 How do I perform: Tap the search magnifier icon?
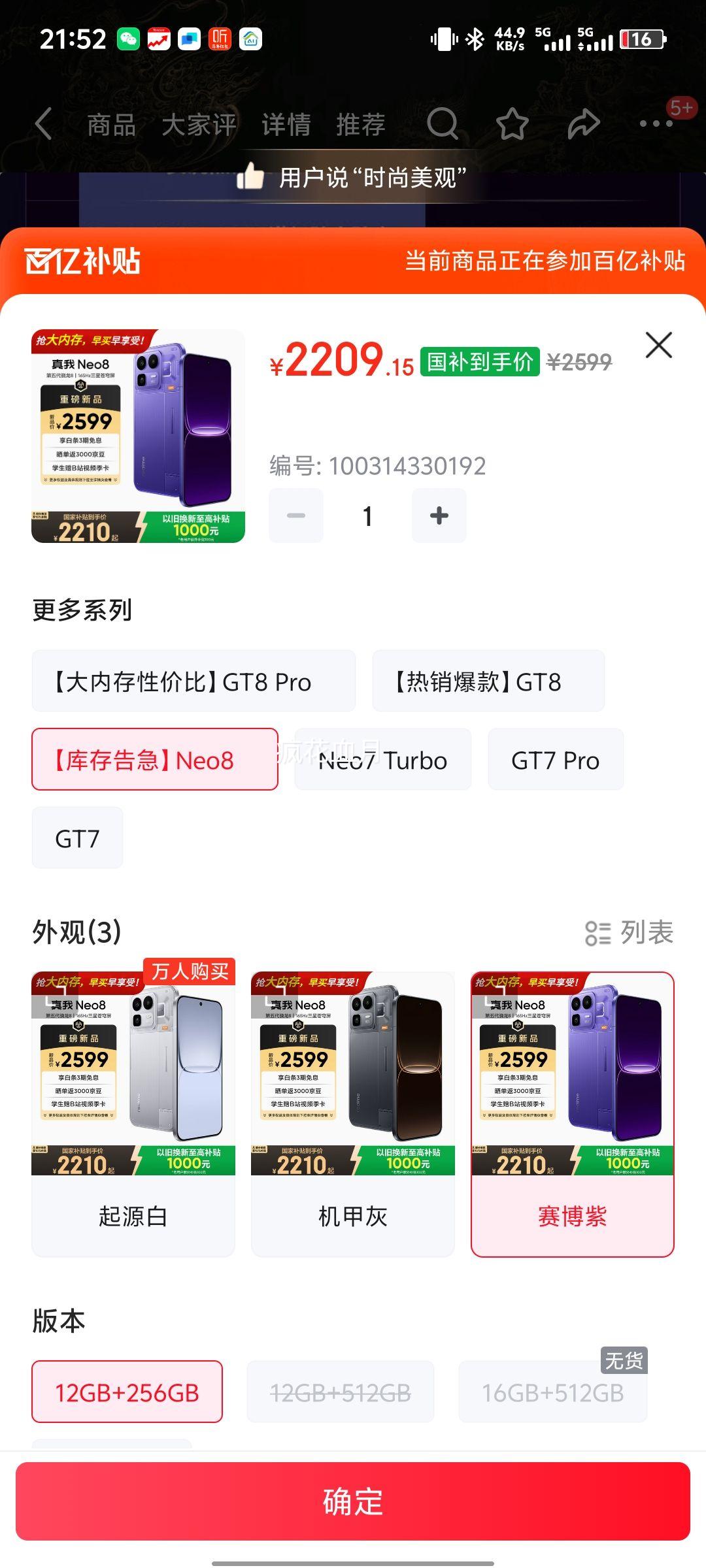point(443,124)
